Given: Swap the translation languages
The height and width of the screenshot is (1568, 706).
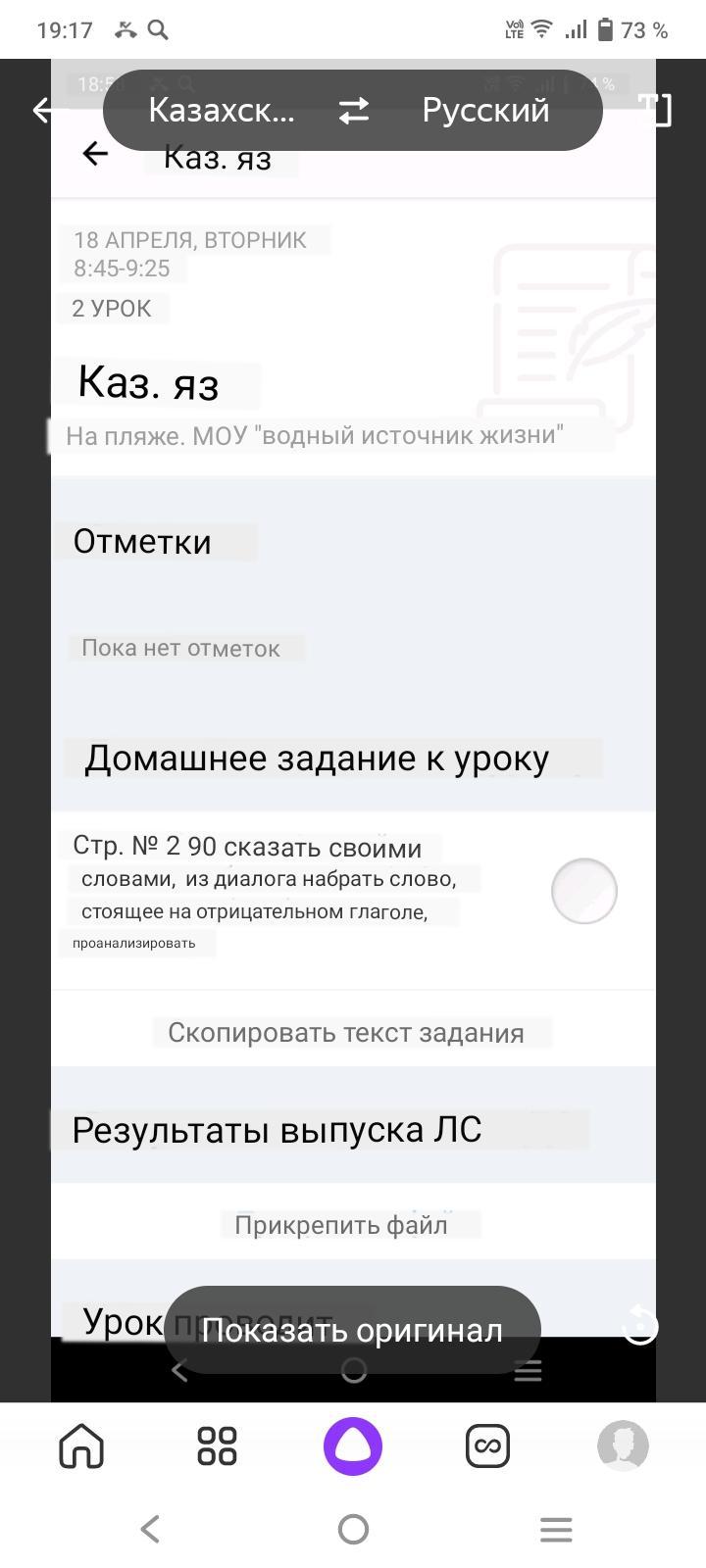Looking at the screenshot, I should click(x=354, y=110).
